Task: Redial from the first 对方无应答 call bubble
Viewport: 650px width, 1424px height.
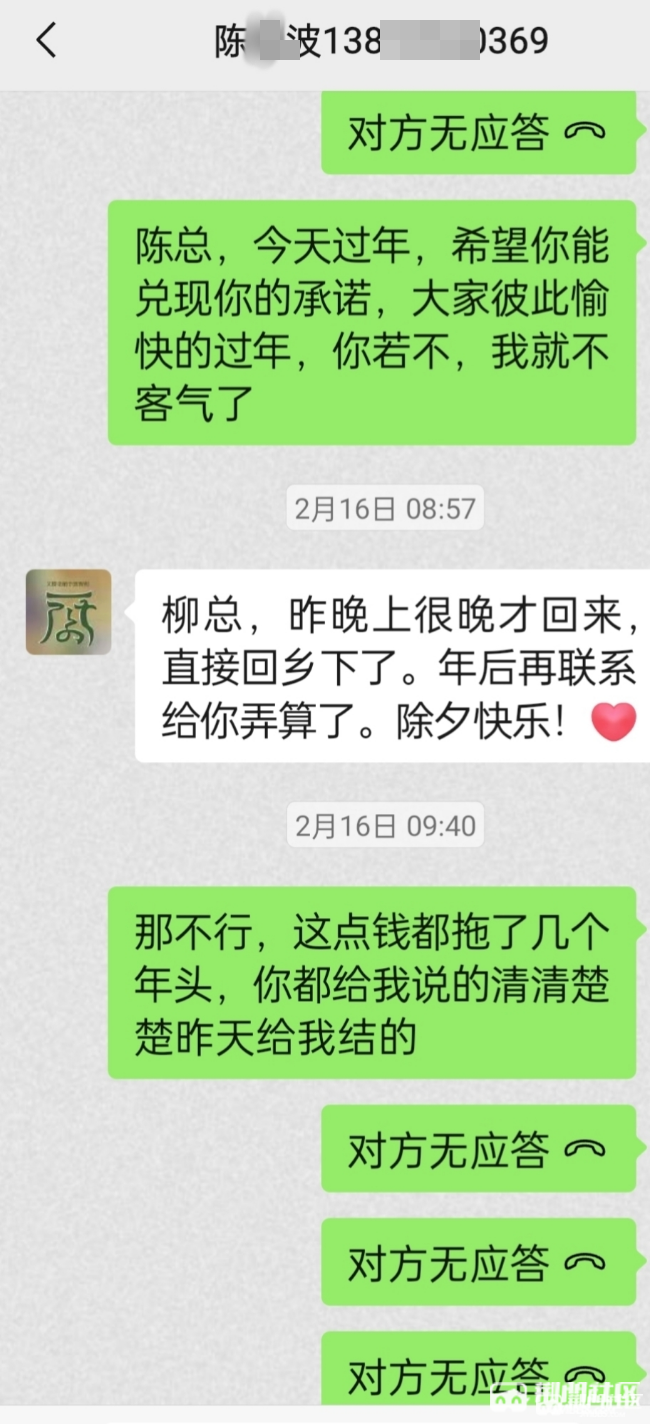Action: pos(478,133)
